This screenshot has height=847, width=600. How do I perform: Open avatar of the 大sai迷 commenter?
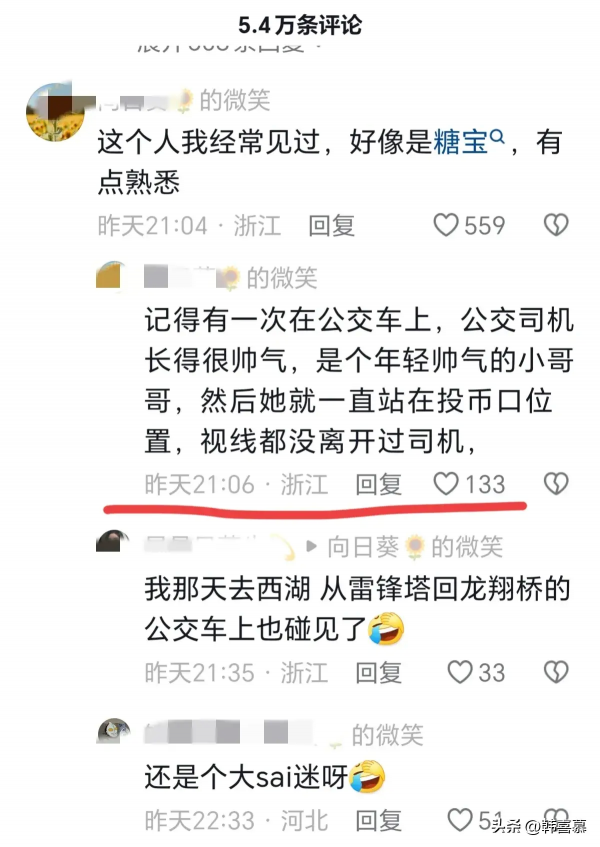(113, 731)
